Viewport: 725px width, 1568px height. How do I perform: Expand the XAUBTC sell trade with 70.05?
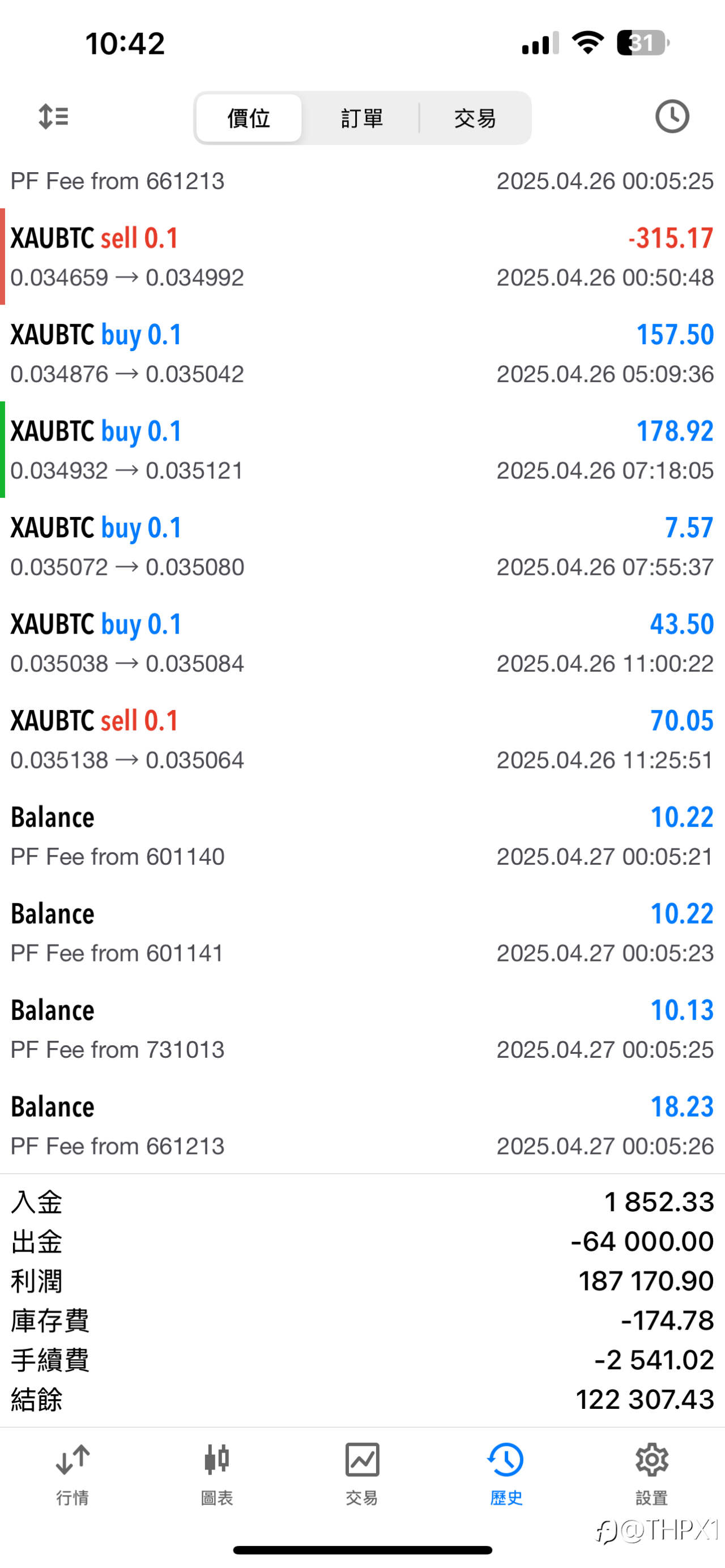362,740
